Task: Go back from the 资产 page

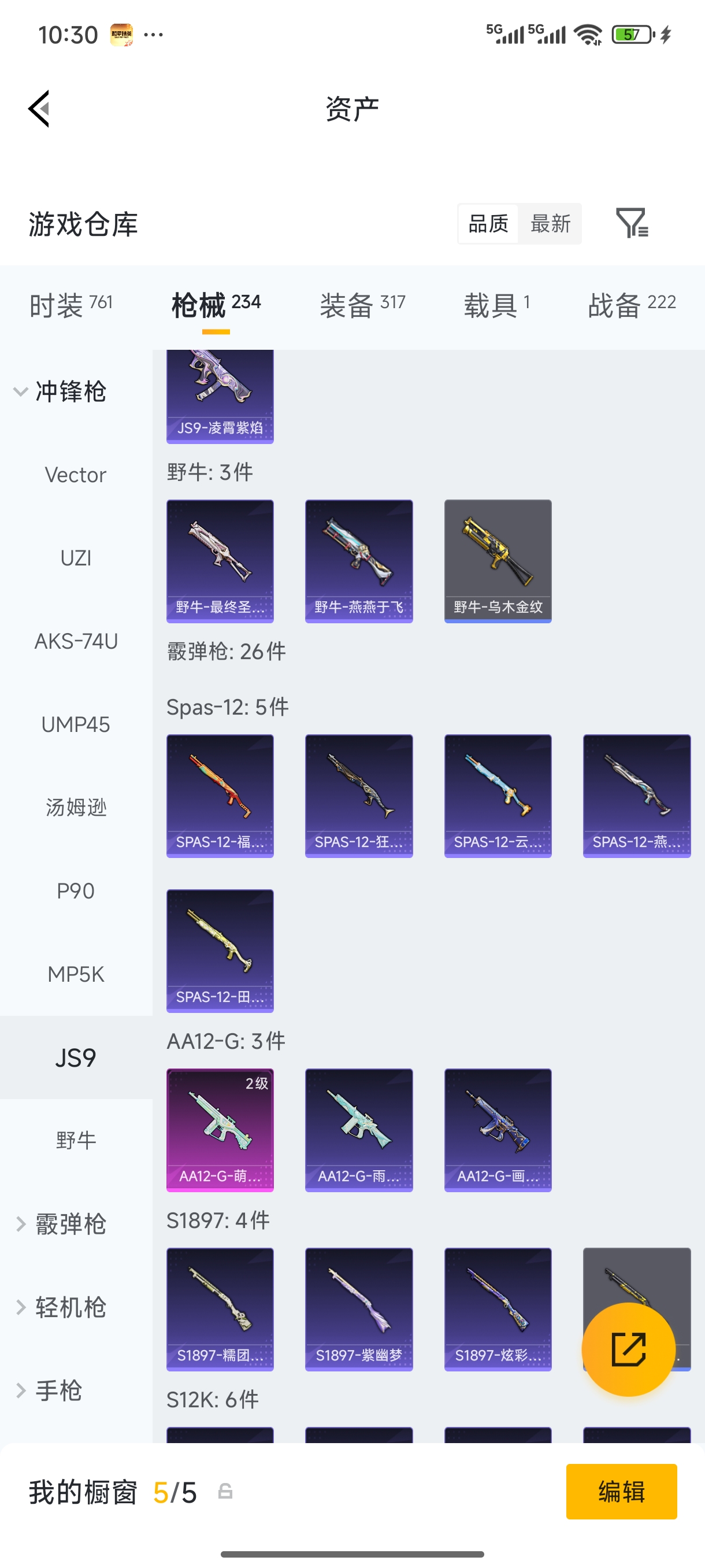Action: tap(39, 109)
